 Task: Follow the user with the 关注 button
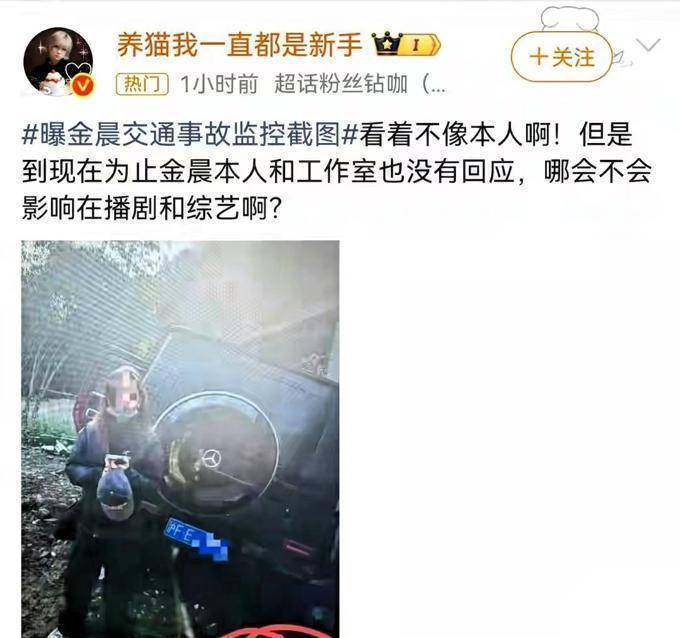click(x=562, y=57)
